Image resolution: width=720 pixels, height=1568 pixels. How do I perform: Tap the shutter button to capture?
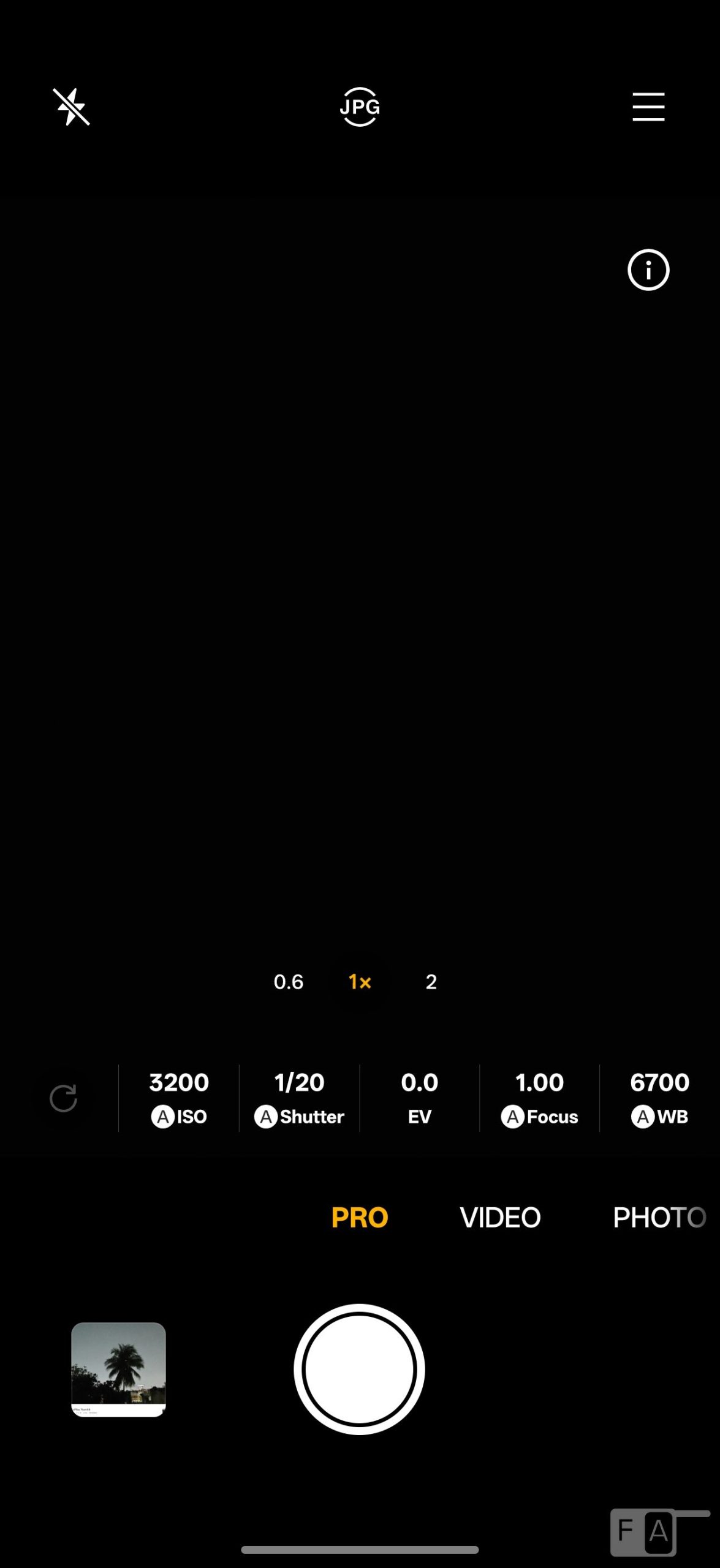click(360, 1369)
